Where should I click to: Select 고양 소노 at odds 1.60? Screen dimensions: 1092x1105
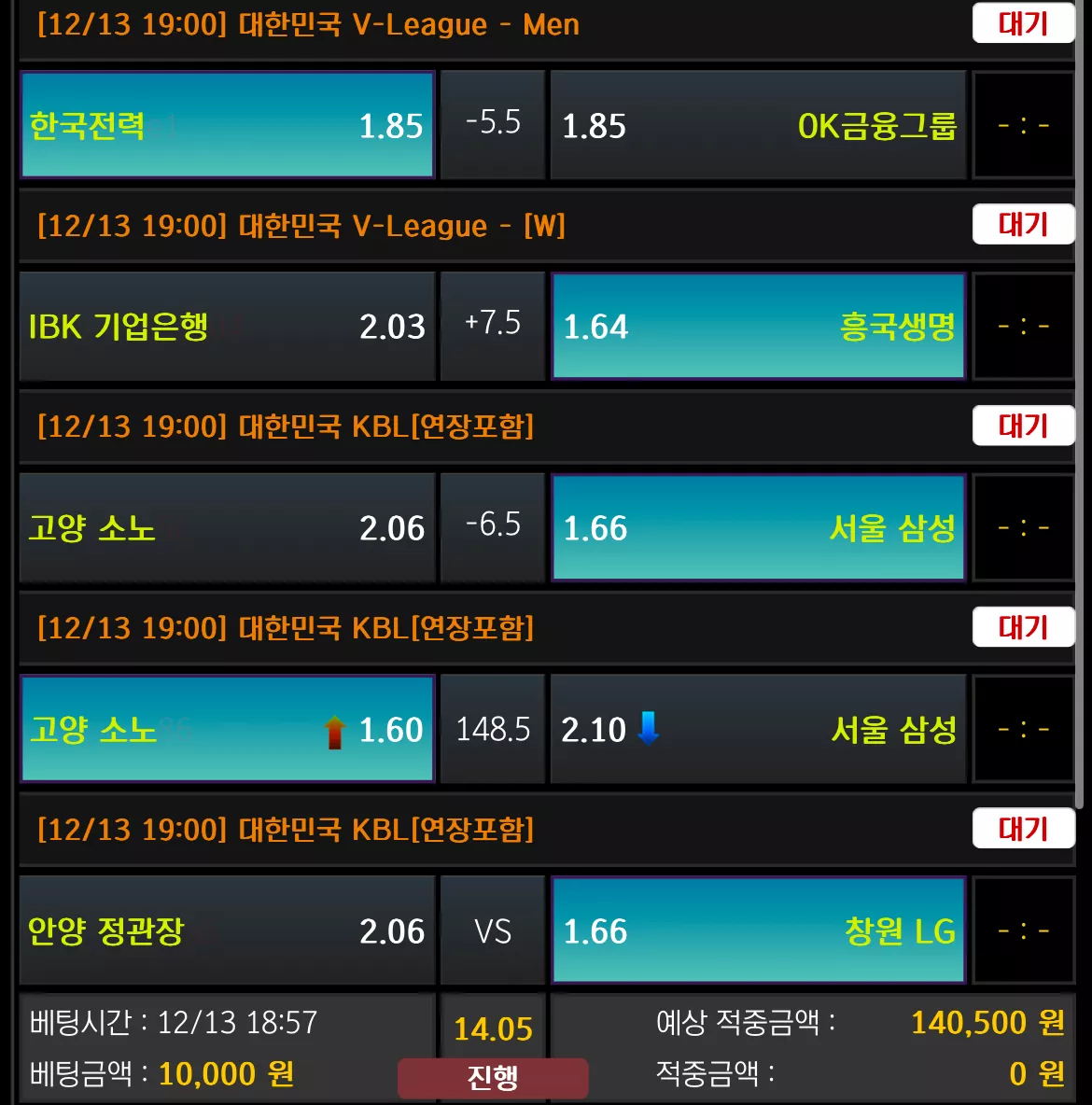[227, 729]
